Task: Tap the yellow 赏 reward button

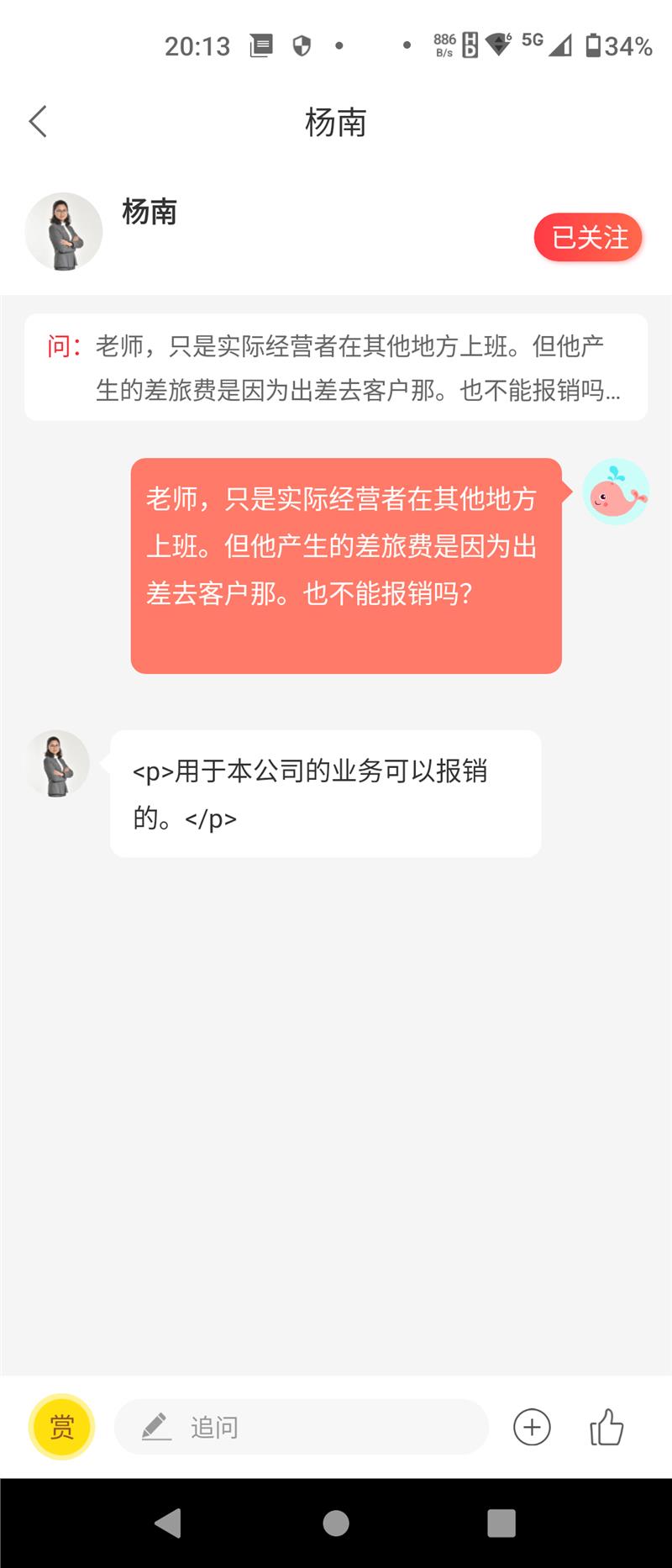Action: point(61,1427)
